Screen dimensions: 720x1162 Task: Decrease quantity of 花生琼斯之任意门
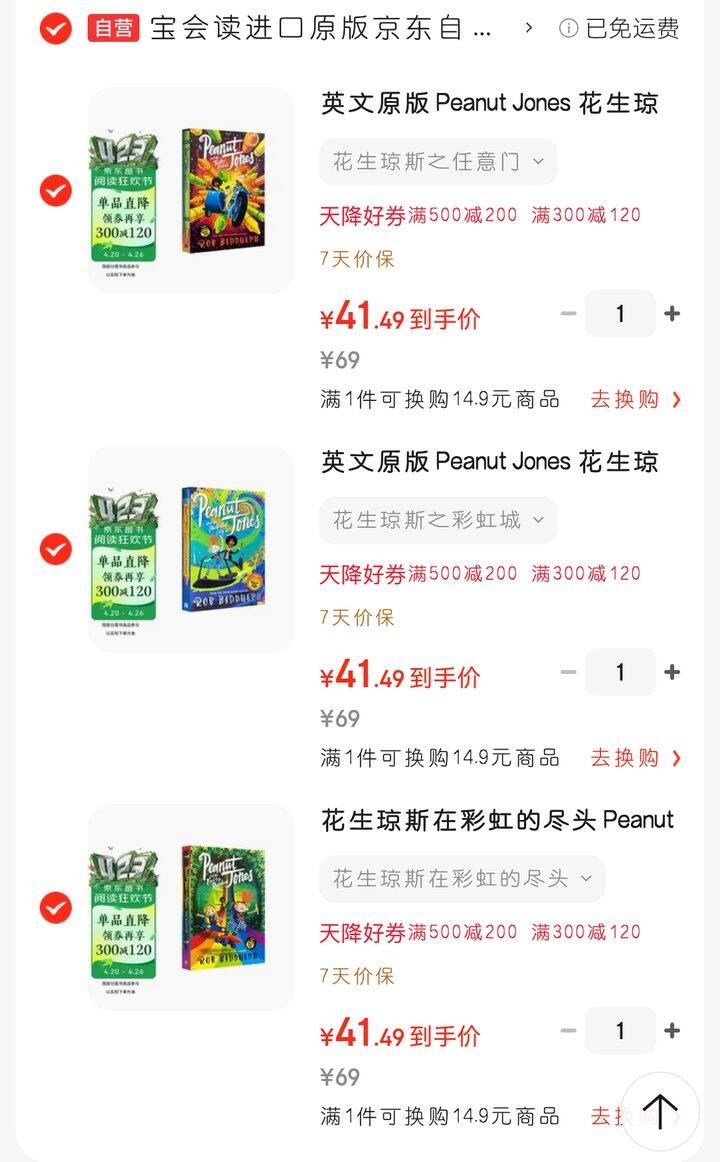click(569, 314)
